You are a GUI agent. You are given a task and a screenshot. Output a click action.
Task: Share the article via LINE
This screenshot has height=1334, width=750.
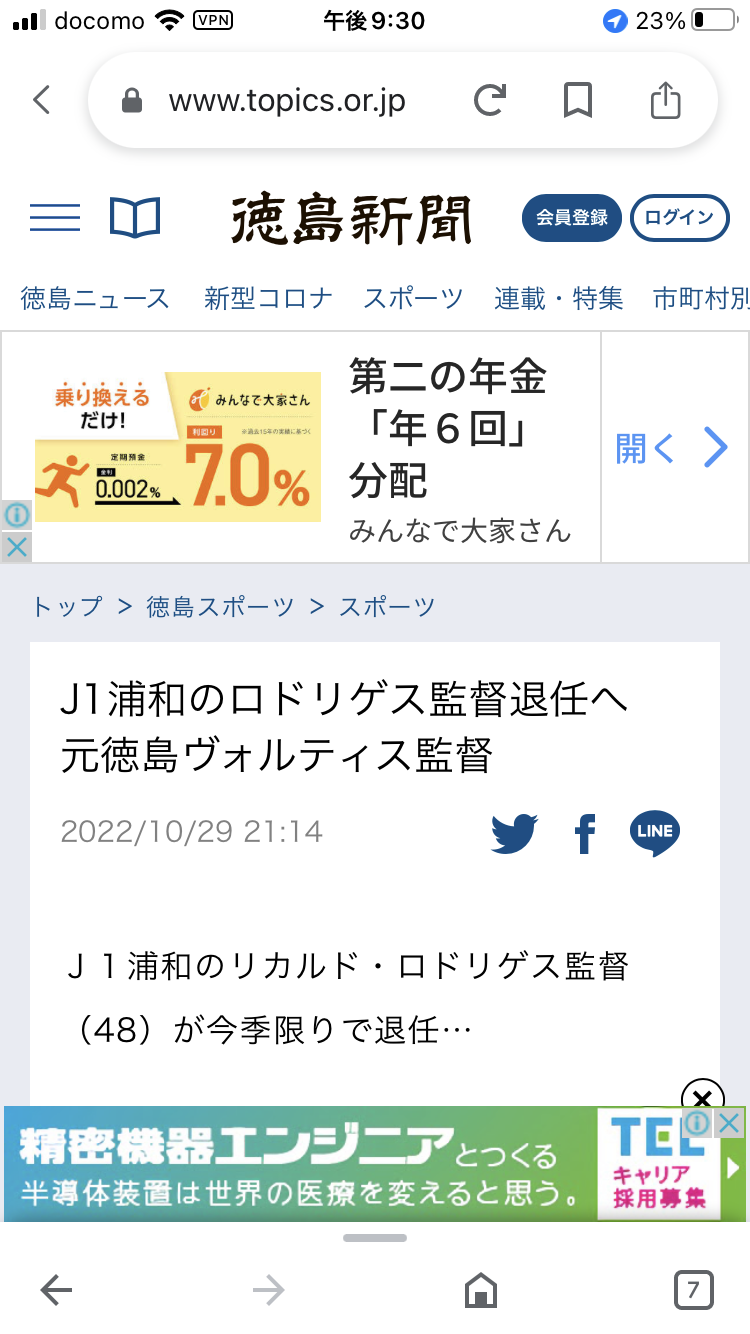[x=655, y=832]
